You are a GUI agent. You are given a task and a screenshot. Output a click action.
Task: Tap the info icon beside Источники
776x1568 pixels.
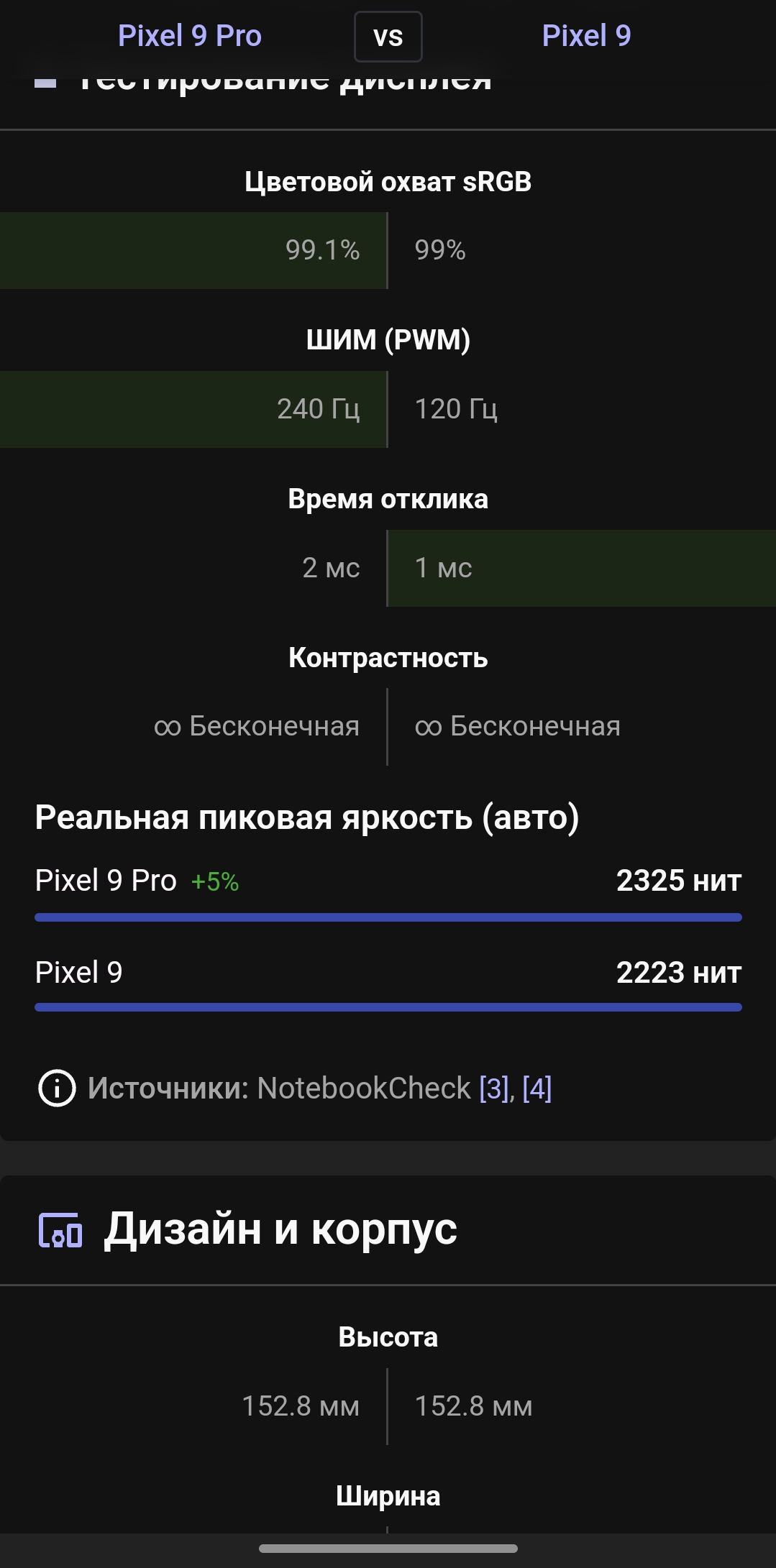coord(57,1088)
